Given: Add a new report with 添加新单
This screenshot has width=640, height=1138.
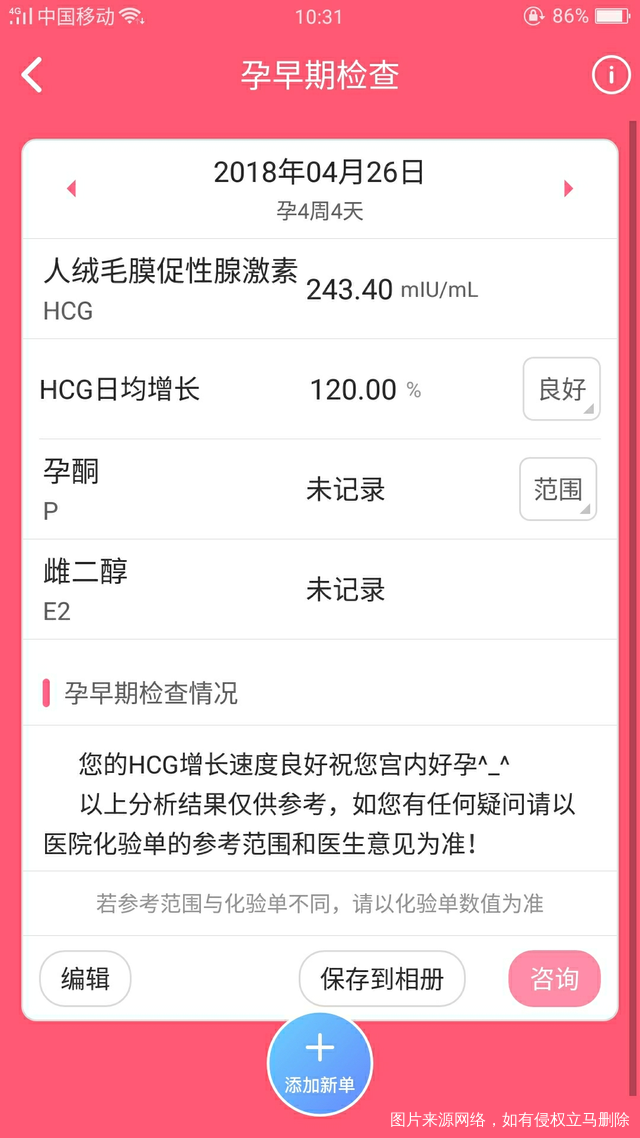Looking at the screenshot, I should click(320, 1063).
